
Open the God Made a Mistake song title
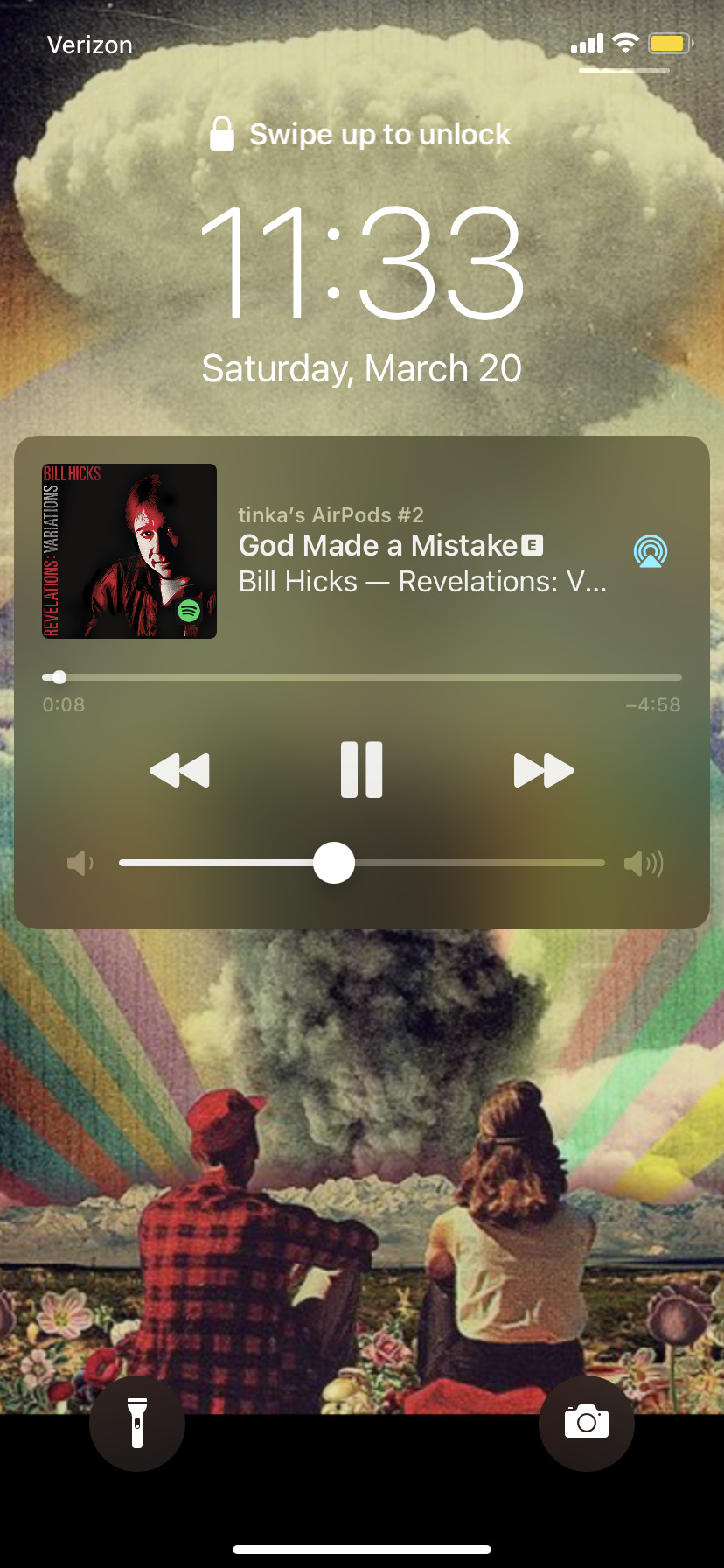click(379, 546)
